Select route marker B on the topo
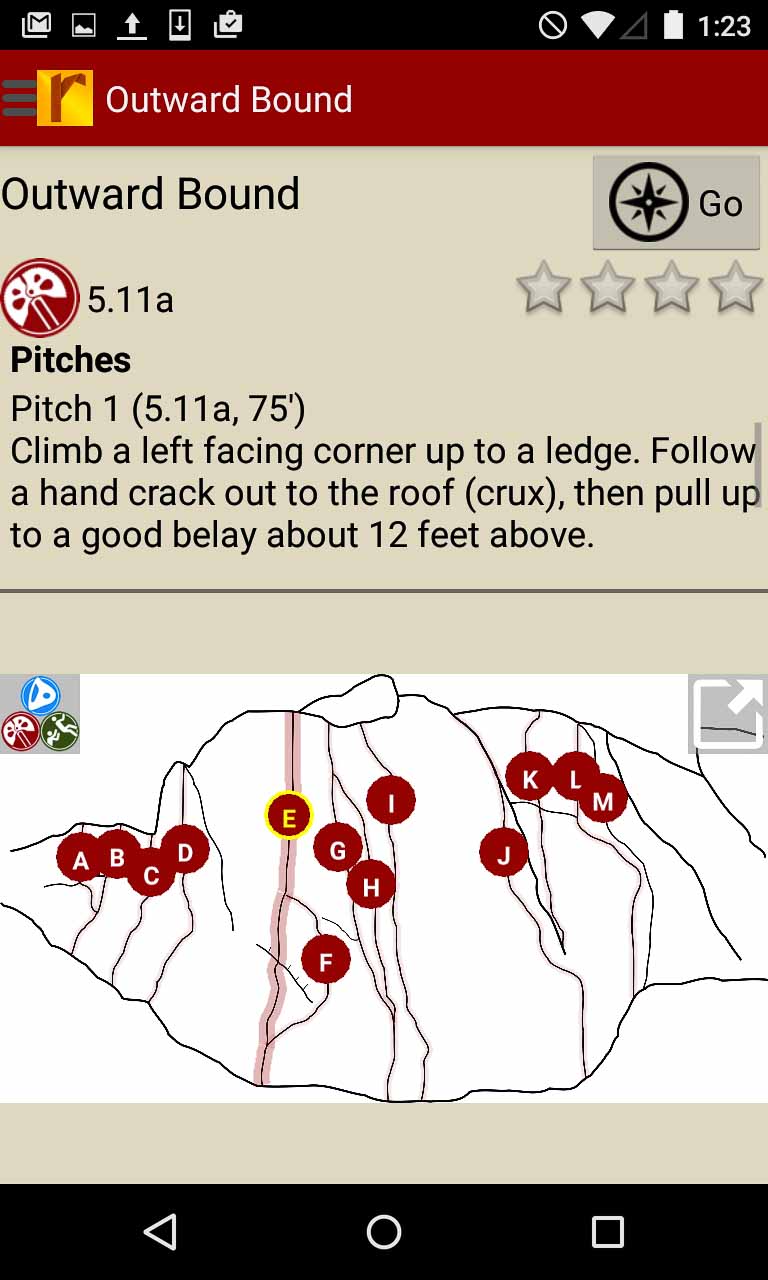The width and height of the screenshot is (768, 1280). (117, 855)
